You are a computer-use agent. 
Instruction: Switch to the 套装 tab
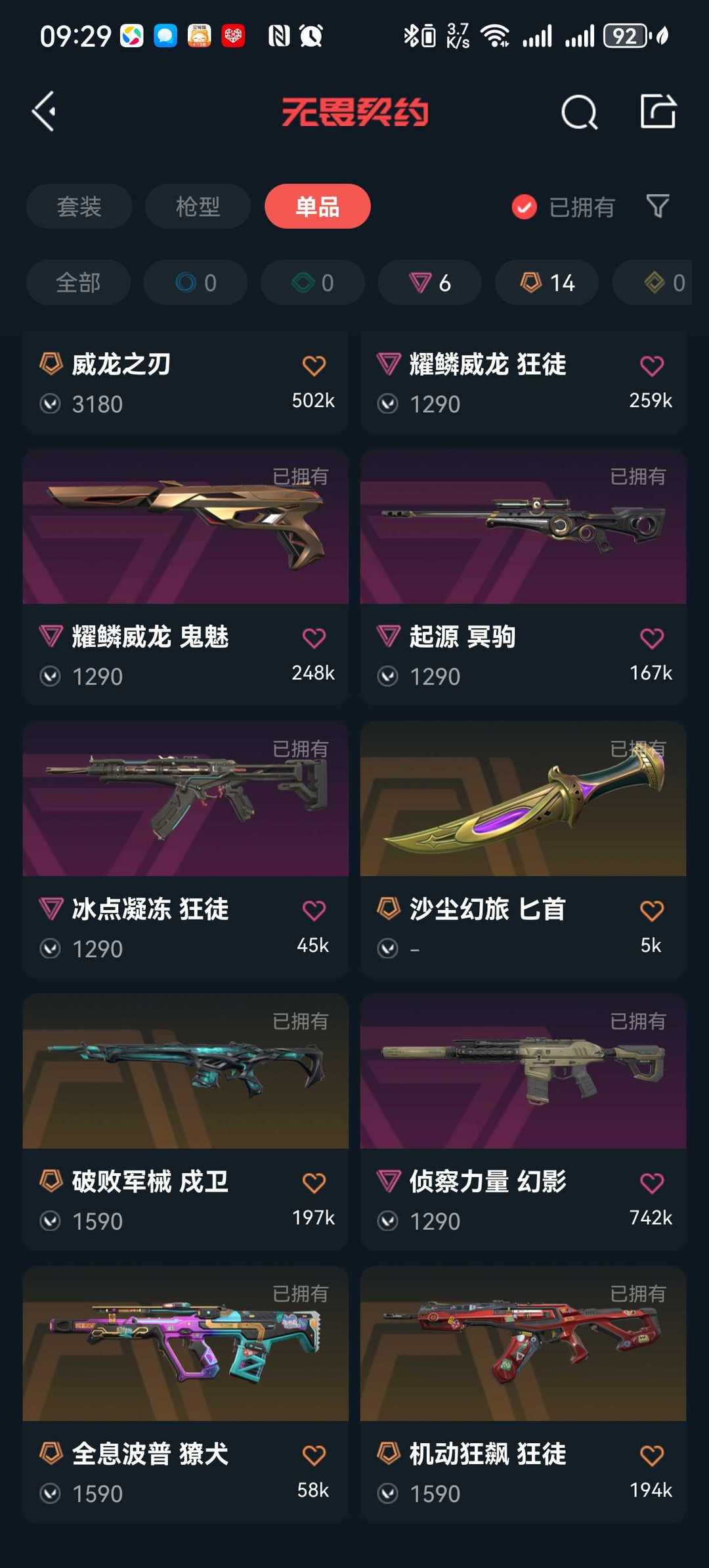(x=79, y=206)
